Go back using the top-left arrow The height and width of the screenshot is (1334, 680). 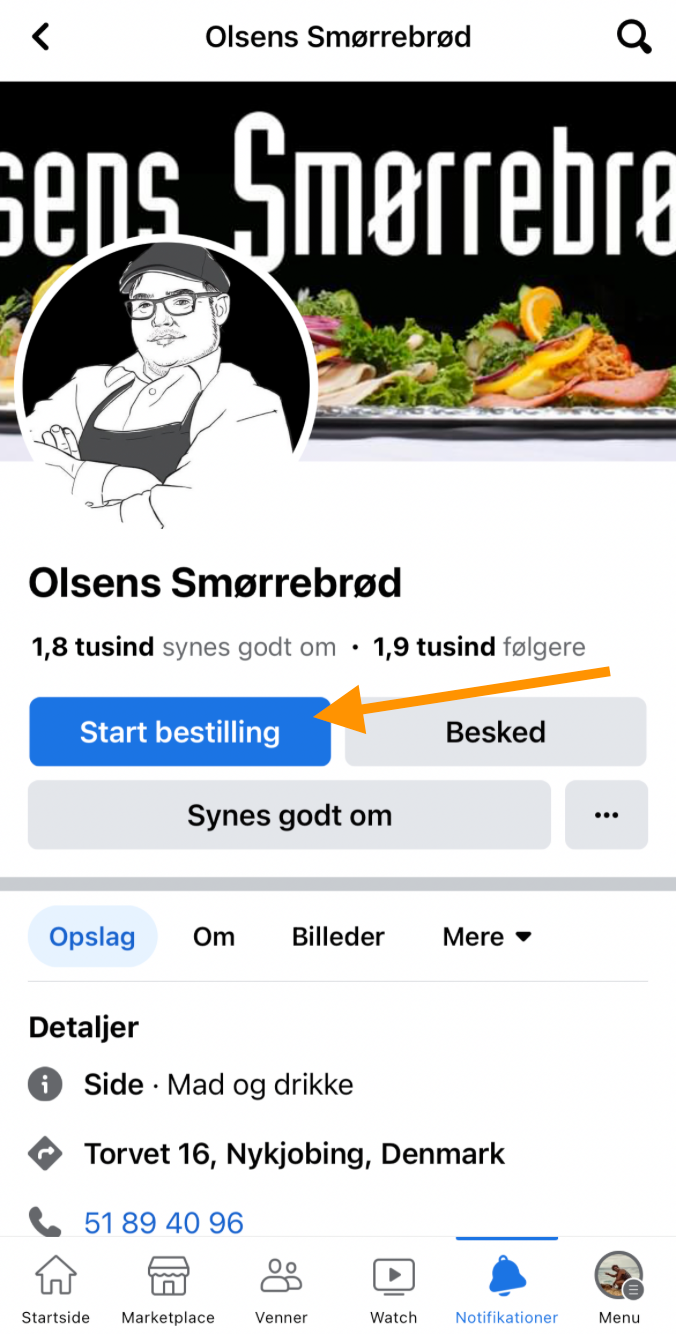(40, 38)
